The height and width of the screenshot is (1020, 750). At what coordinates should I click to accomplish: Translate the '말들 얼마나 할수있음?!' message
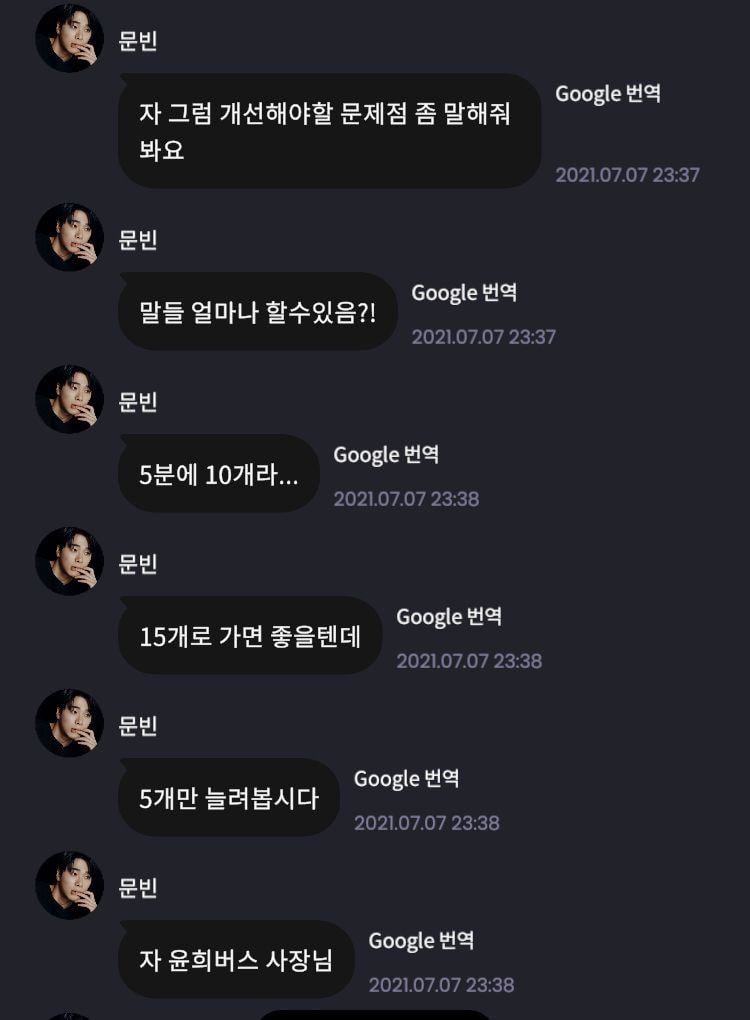[464, 293]
